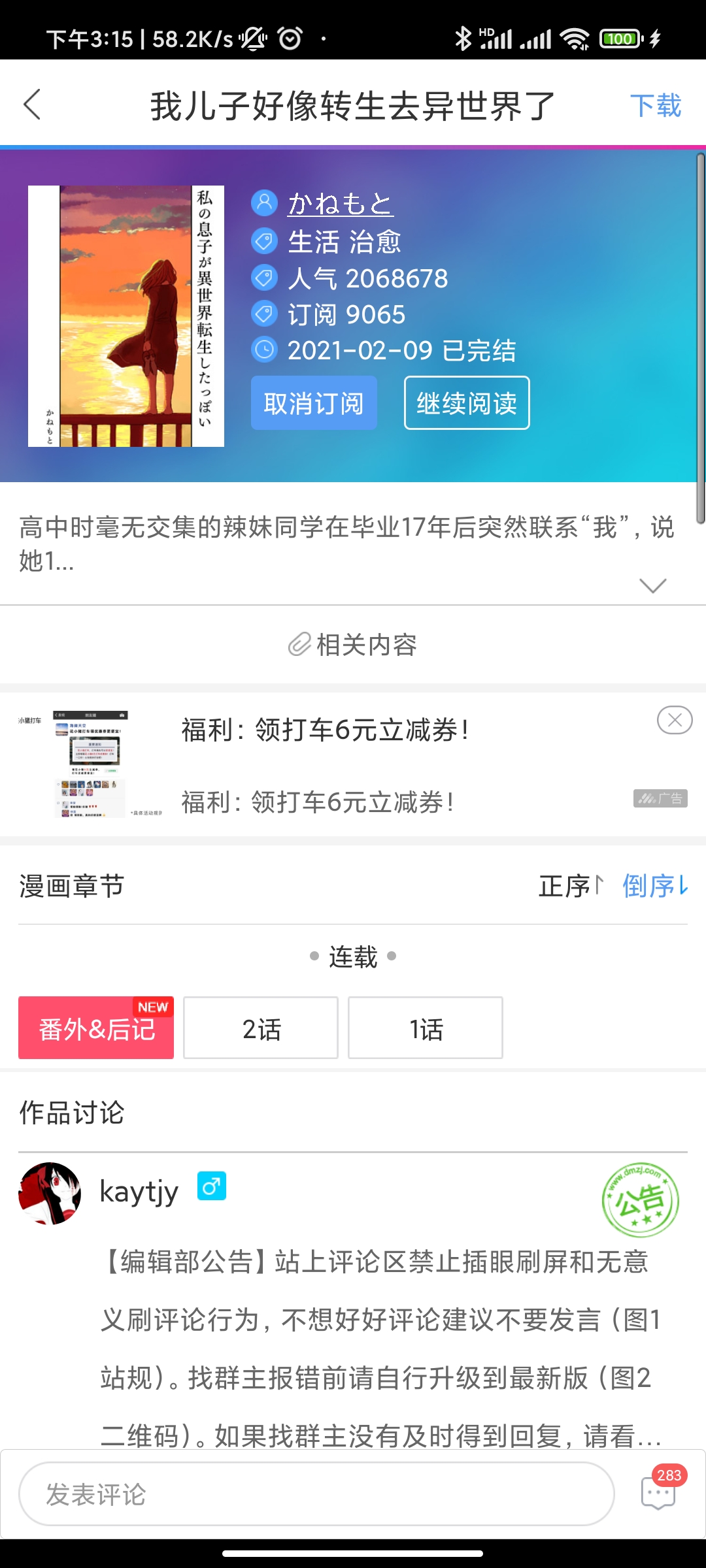The image size is (706, 1568).
Task: Tap the 发表评论 comment field
Action: pyautogui.click(x=316, y=1494)
